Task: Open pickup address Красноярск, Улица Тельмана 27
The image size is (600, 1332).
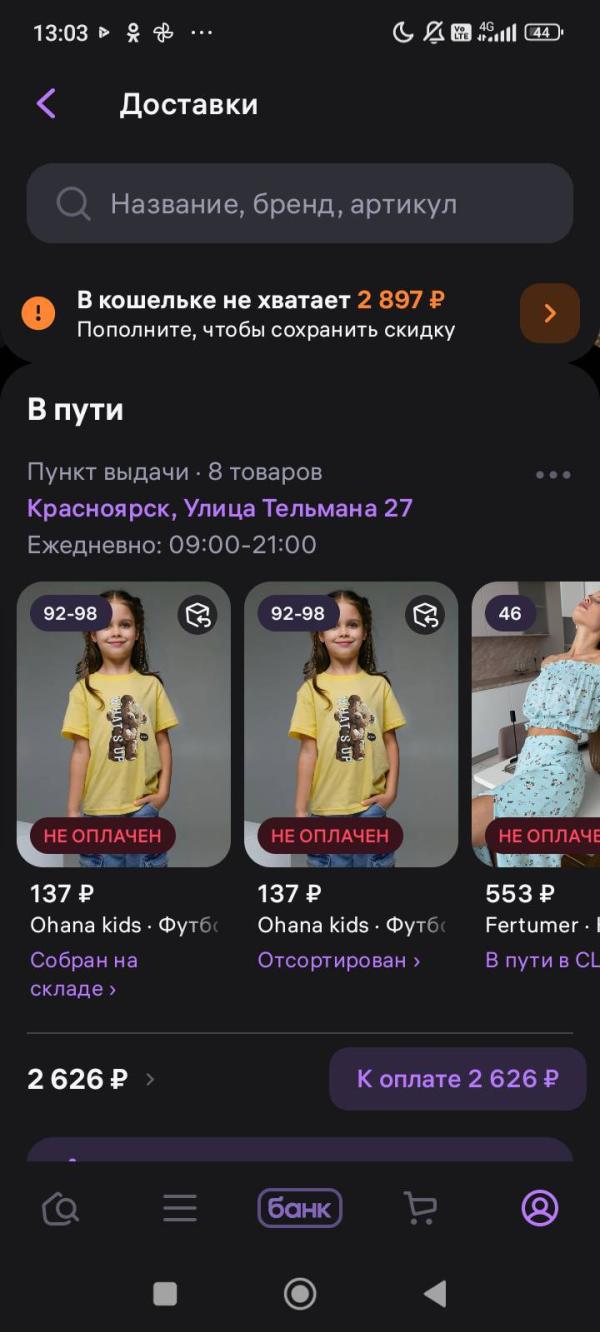Action: [x=220, y=508]
